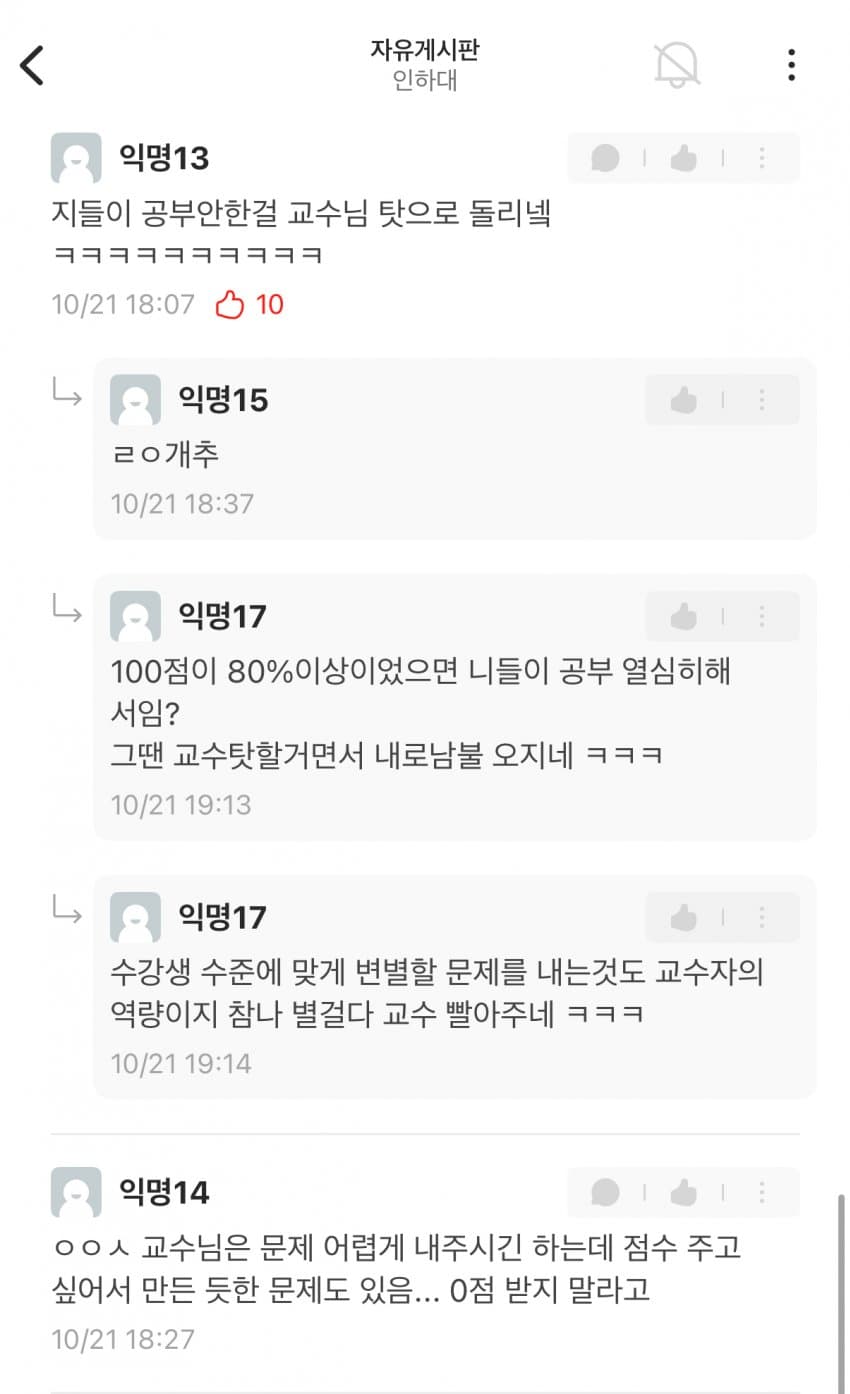Viewport: 850px width, 1394px height.
Task: Like 익명13's comment
Action: (684, 158)
